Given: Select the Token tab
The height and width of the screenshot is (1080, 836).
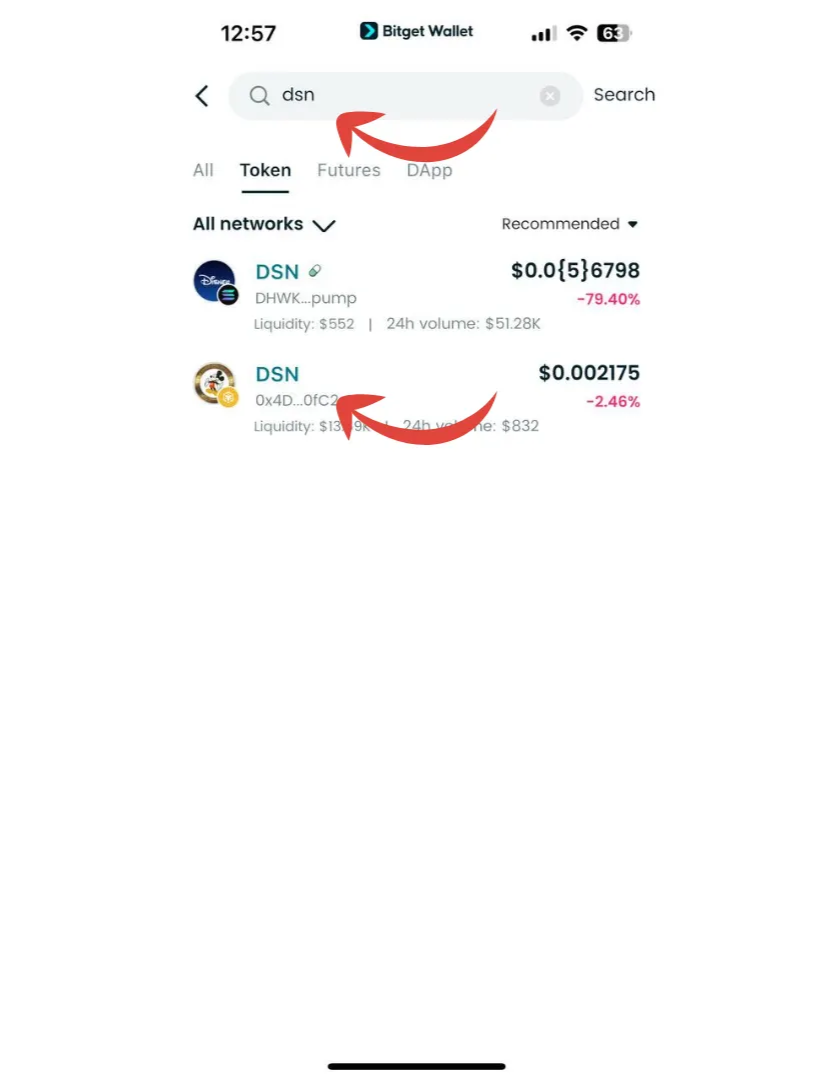Looking at the screenshot, I should pos(265,170).
